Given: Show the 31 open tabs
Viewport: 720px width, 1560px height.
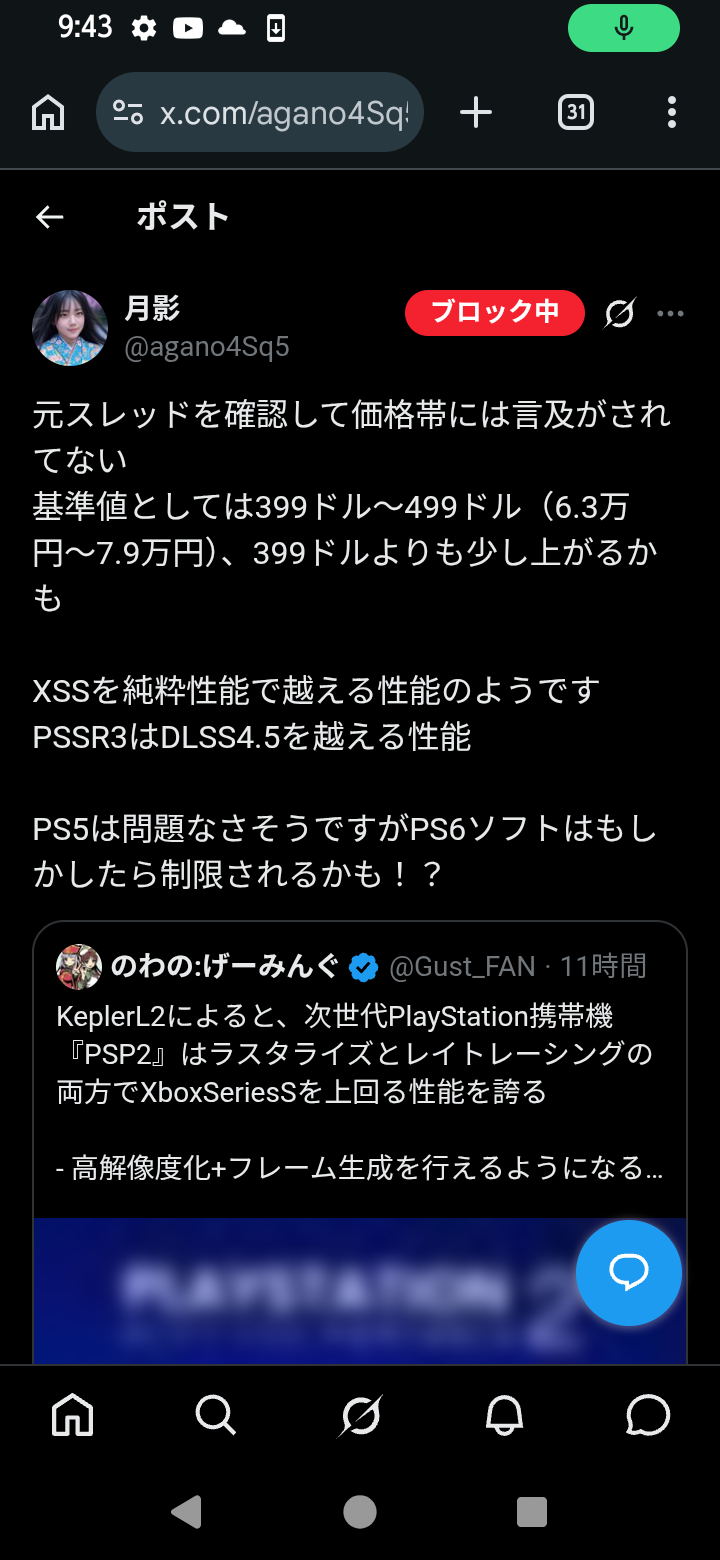Looking at the screenshot, I should [575, 113].
